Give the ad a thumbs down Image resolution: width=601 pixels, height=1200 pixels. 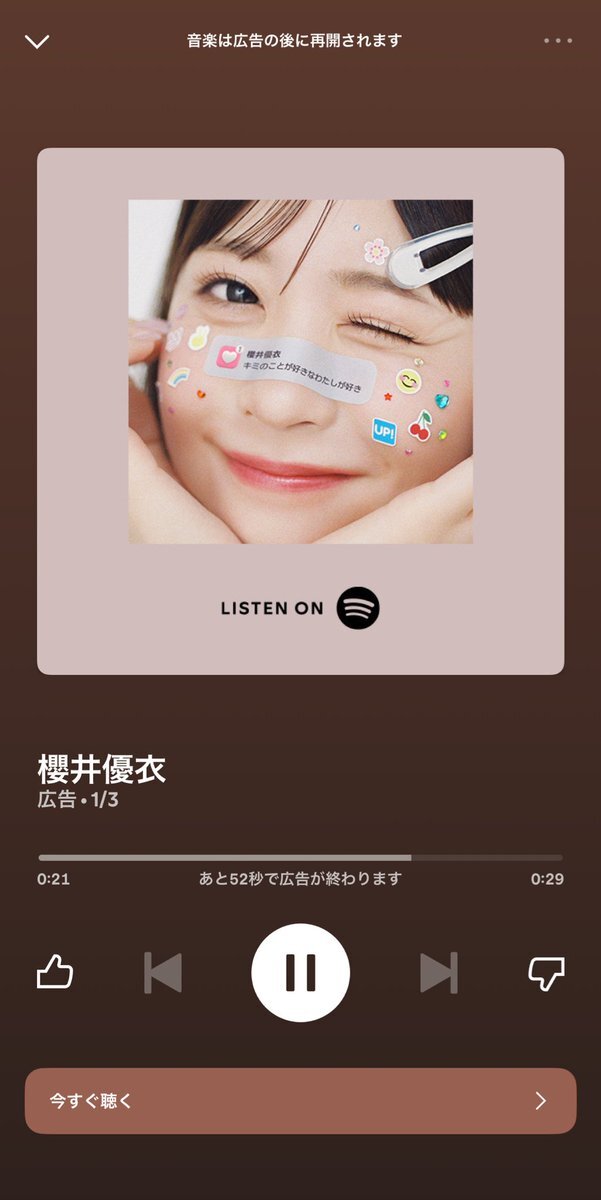coord(546,972)
